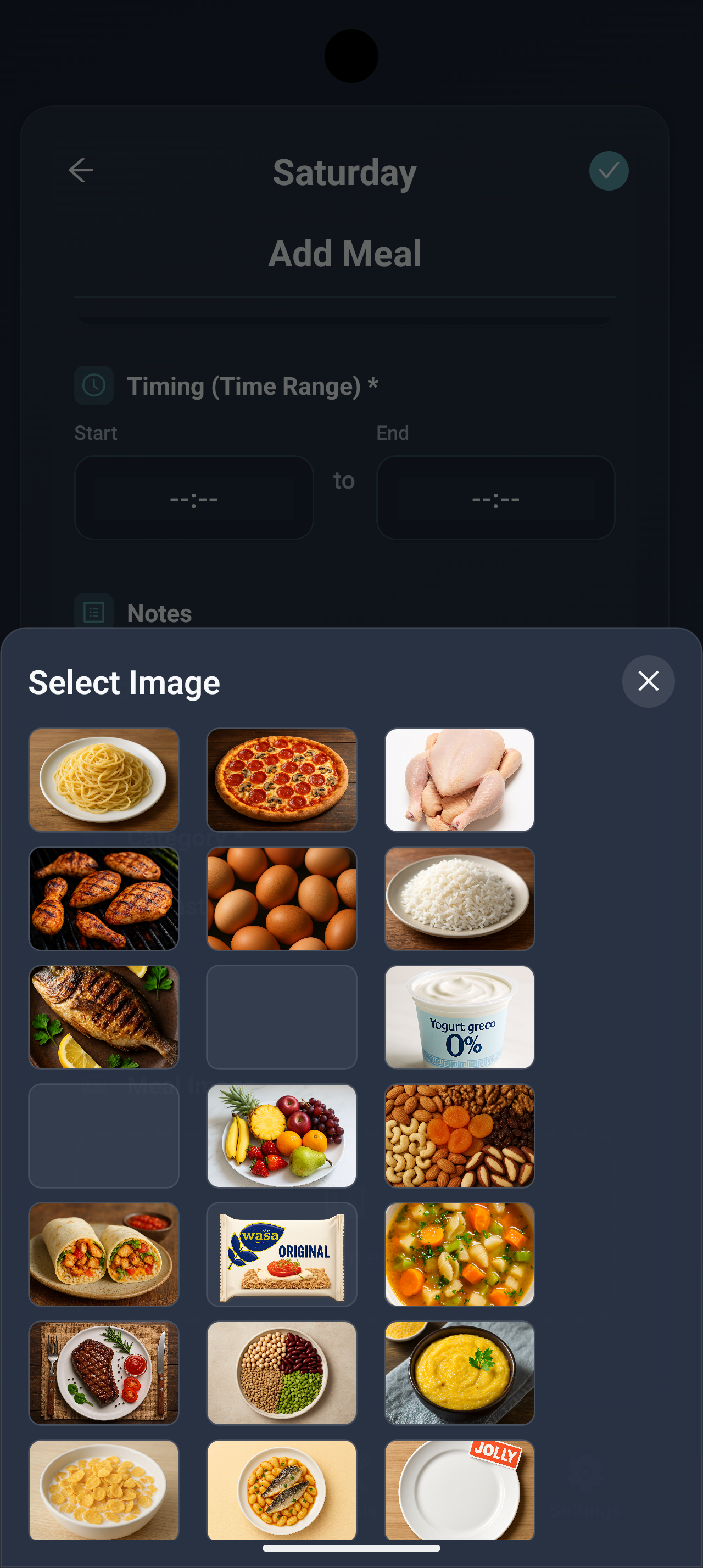703x1568 pixels.
Task: Close the Select Image sheet
Action: point(648,681)
